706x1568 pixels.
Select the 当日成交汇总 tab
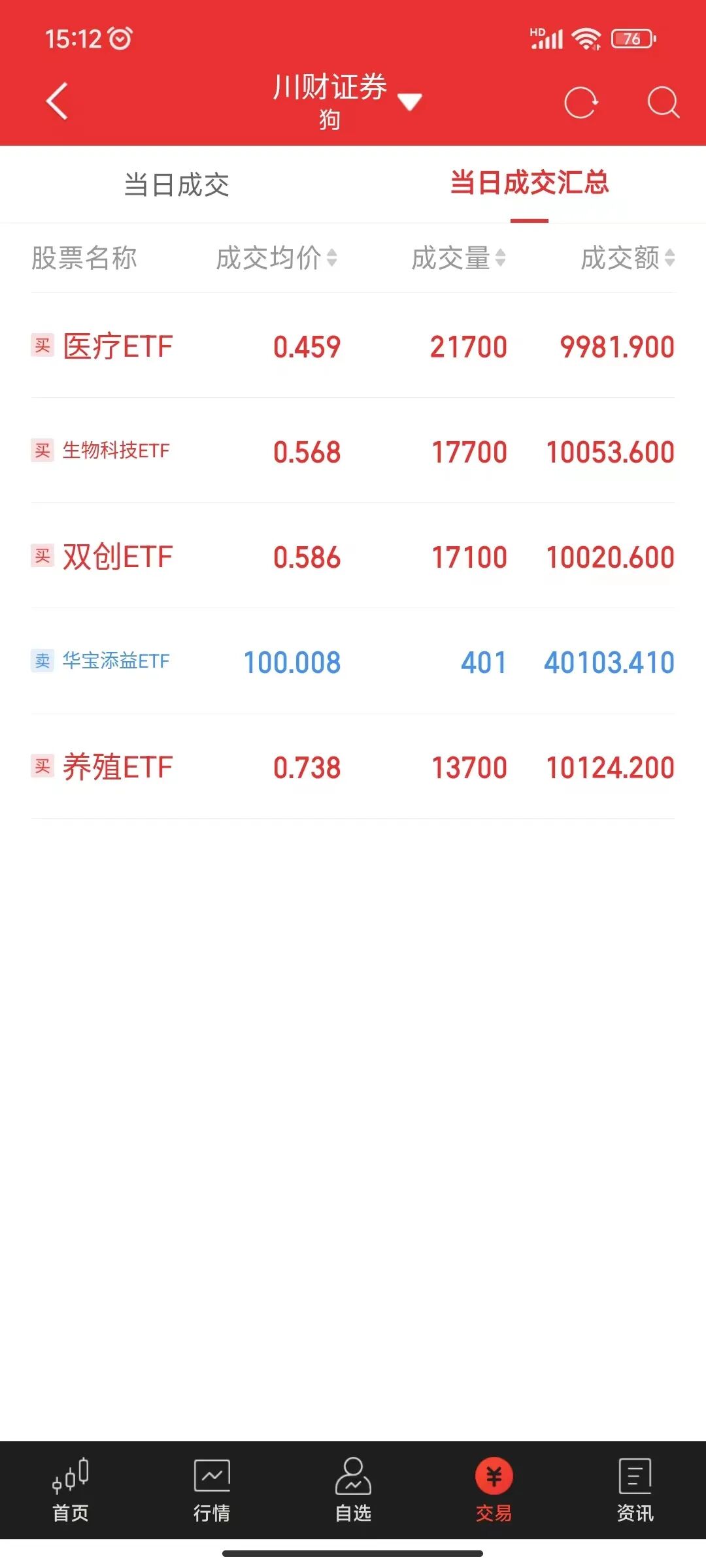(x=529, y=184)
